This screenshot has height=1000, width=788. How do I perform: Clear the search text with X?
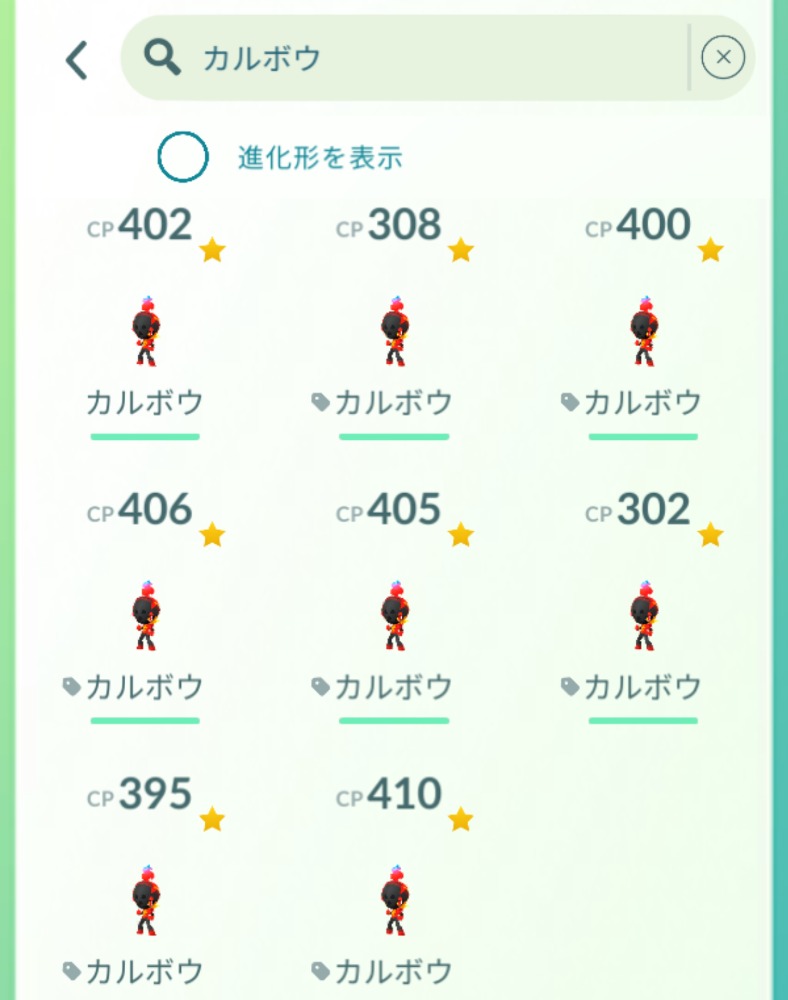(x=723, y=58)
